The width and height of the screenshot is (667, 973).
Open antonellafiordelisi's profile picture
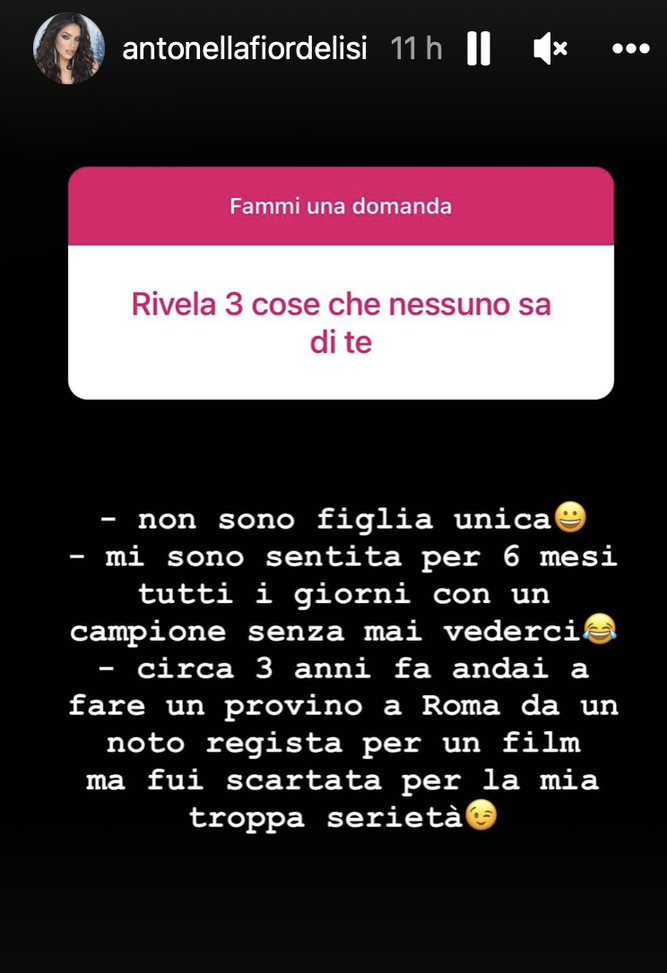click(x=68, y=48)
